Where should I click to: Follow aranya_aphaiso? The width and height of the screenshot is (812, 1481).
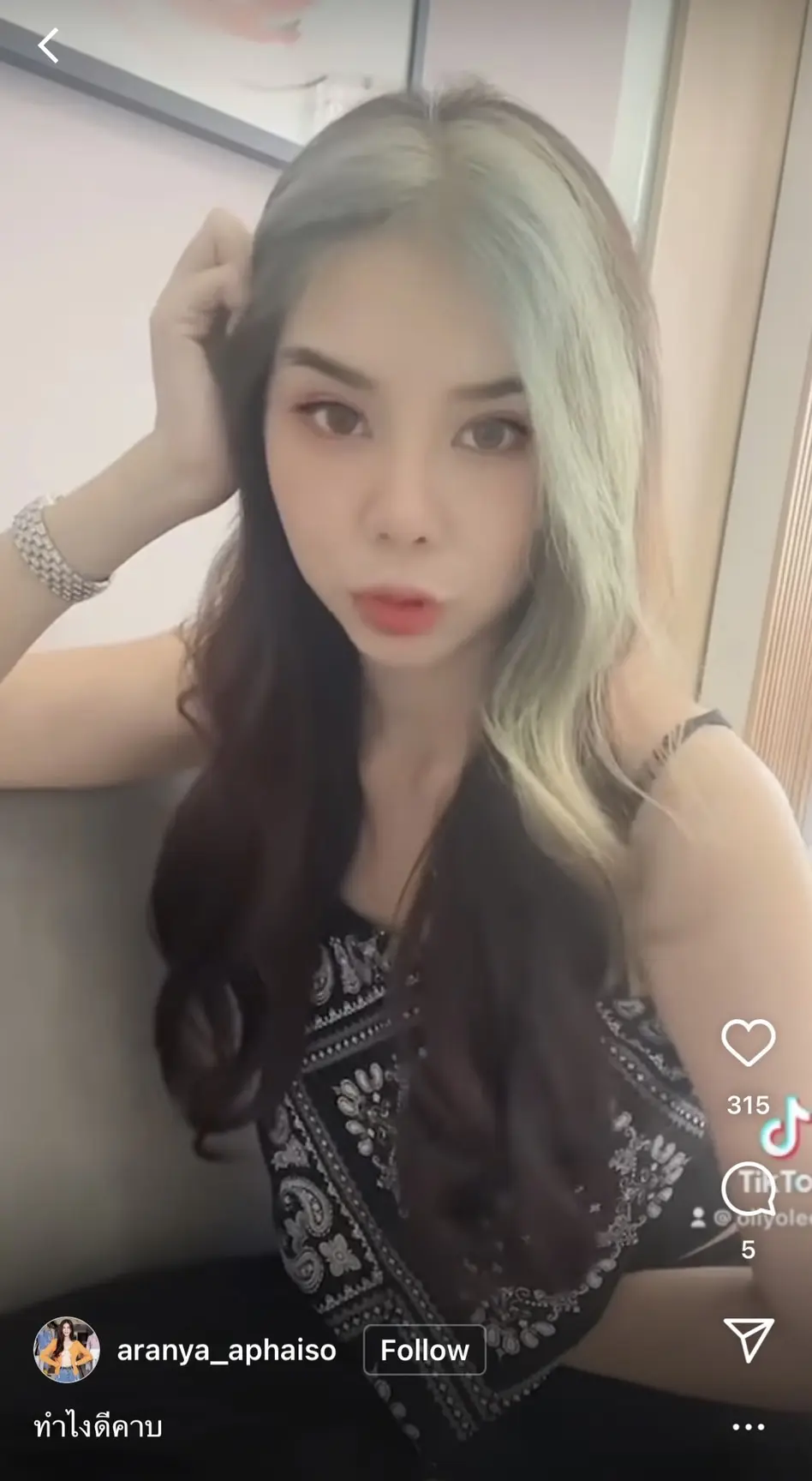(424, 1350)
